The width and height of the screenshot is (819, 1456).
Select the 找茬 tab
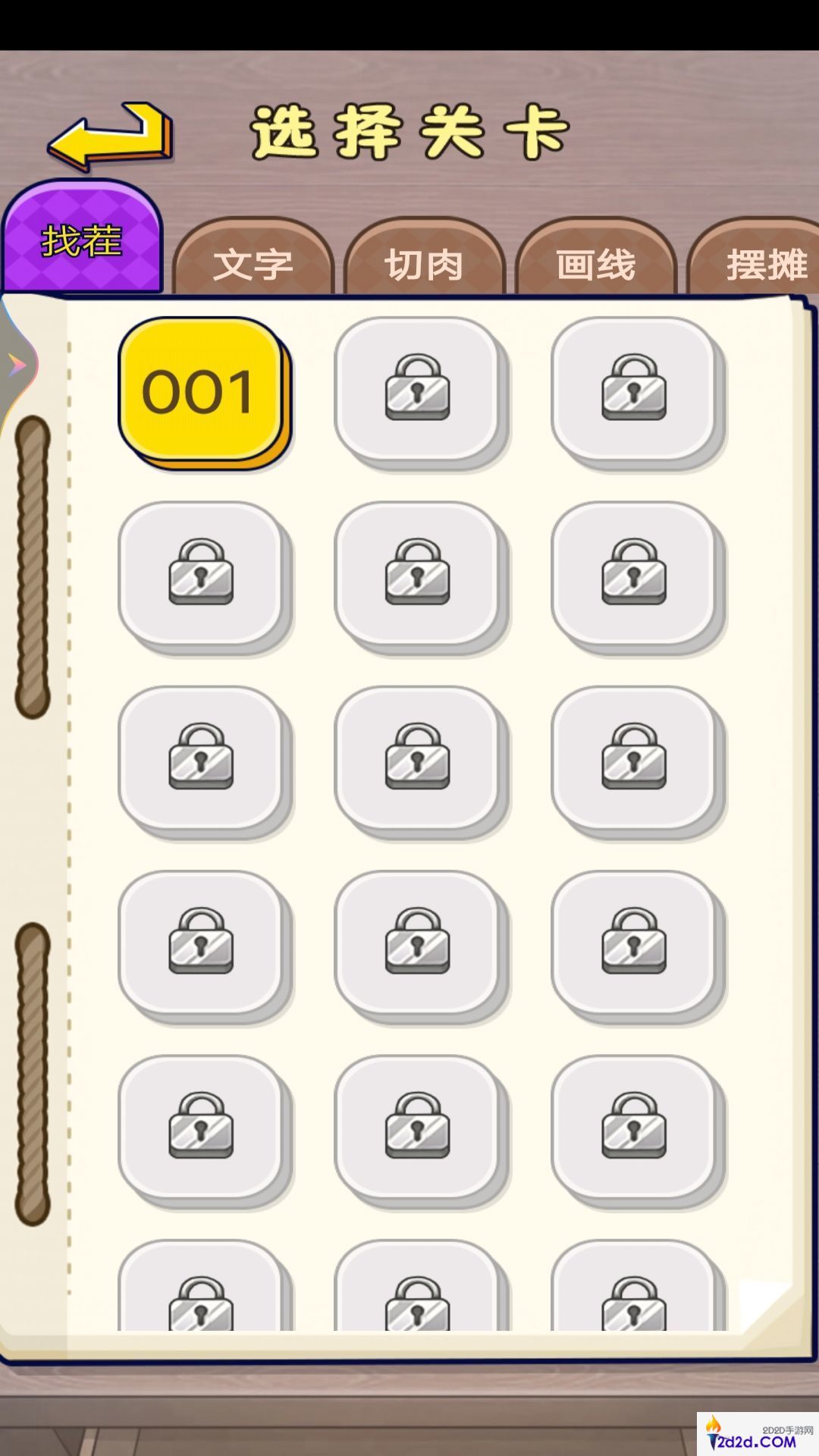82,241
